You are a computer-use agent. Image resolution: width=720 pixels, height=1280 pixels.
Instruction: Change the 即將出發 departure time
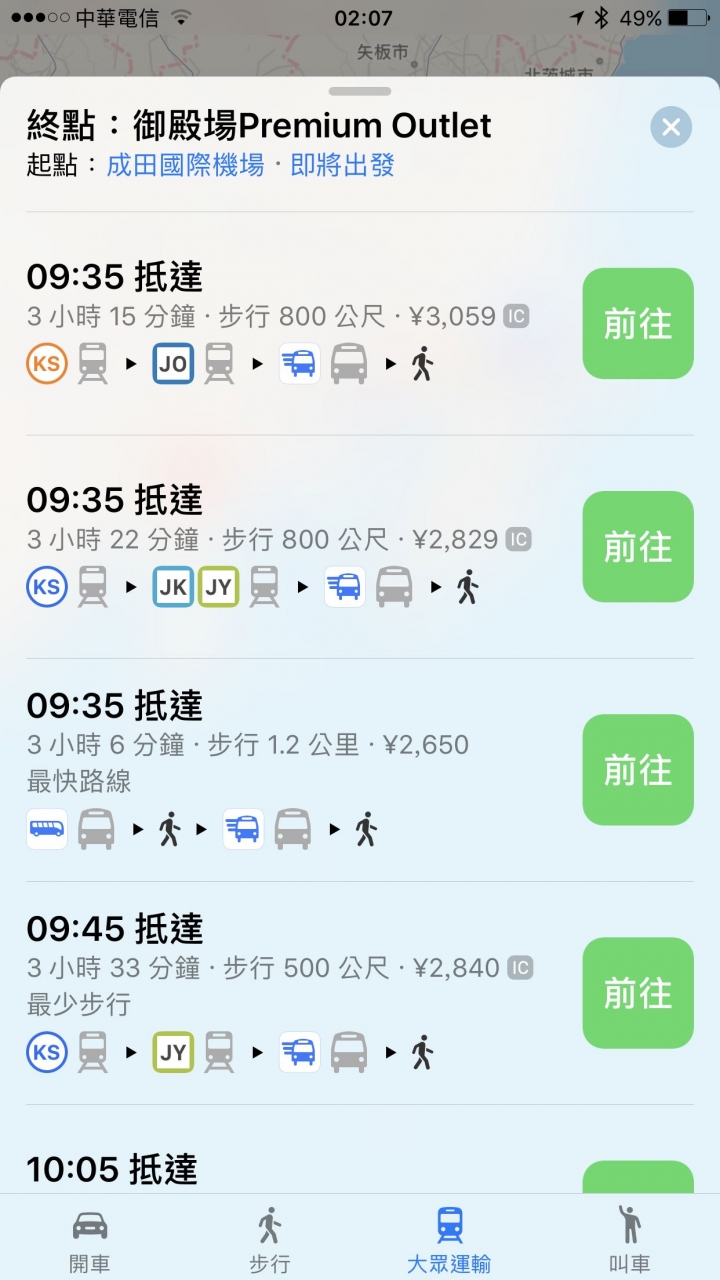point(342,165)
